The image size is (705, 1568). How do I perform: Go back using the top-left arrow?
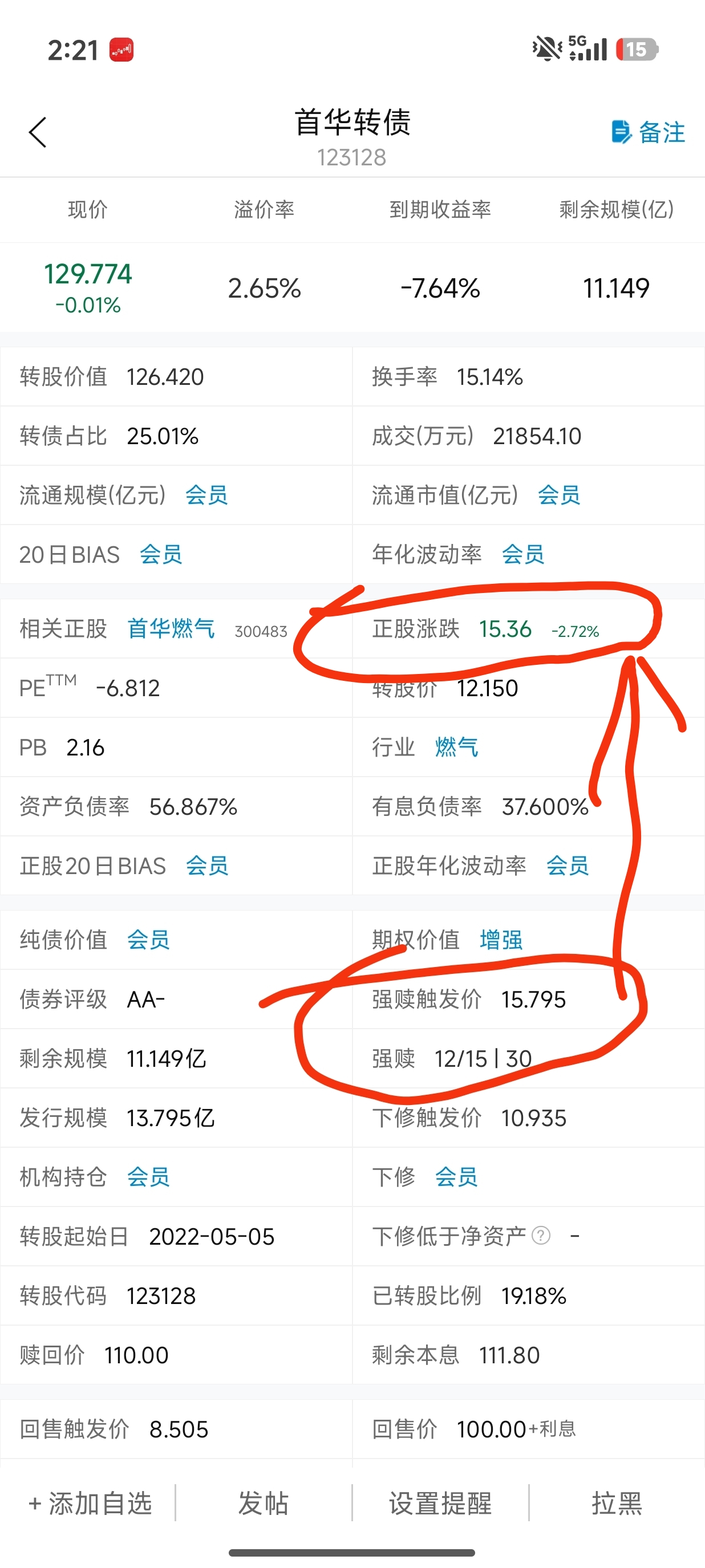tap(38, 132)
